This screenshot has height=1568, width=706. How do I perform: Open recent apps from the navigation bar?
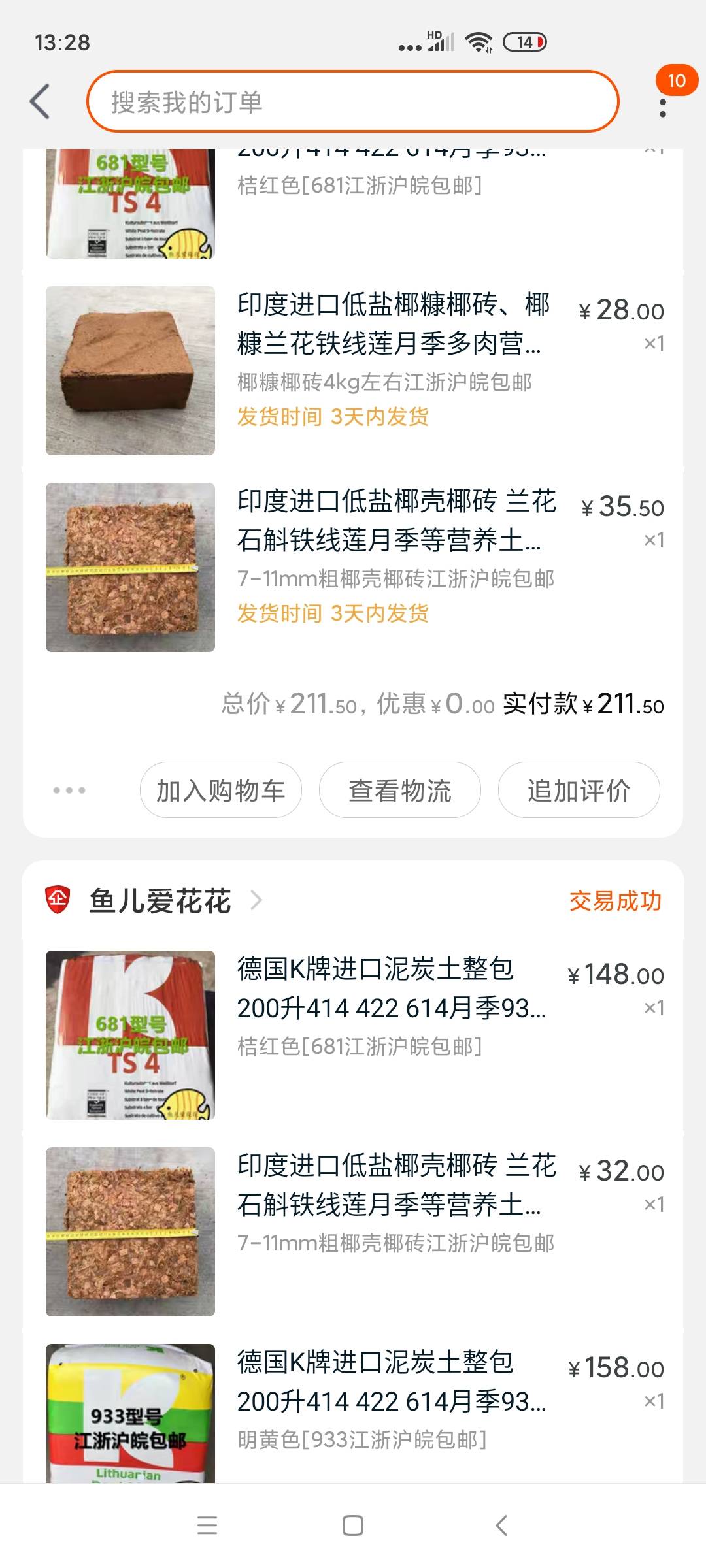(x=207, y=1526)
